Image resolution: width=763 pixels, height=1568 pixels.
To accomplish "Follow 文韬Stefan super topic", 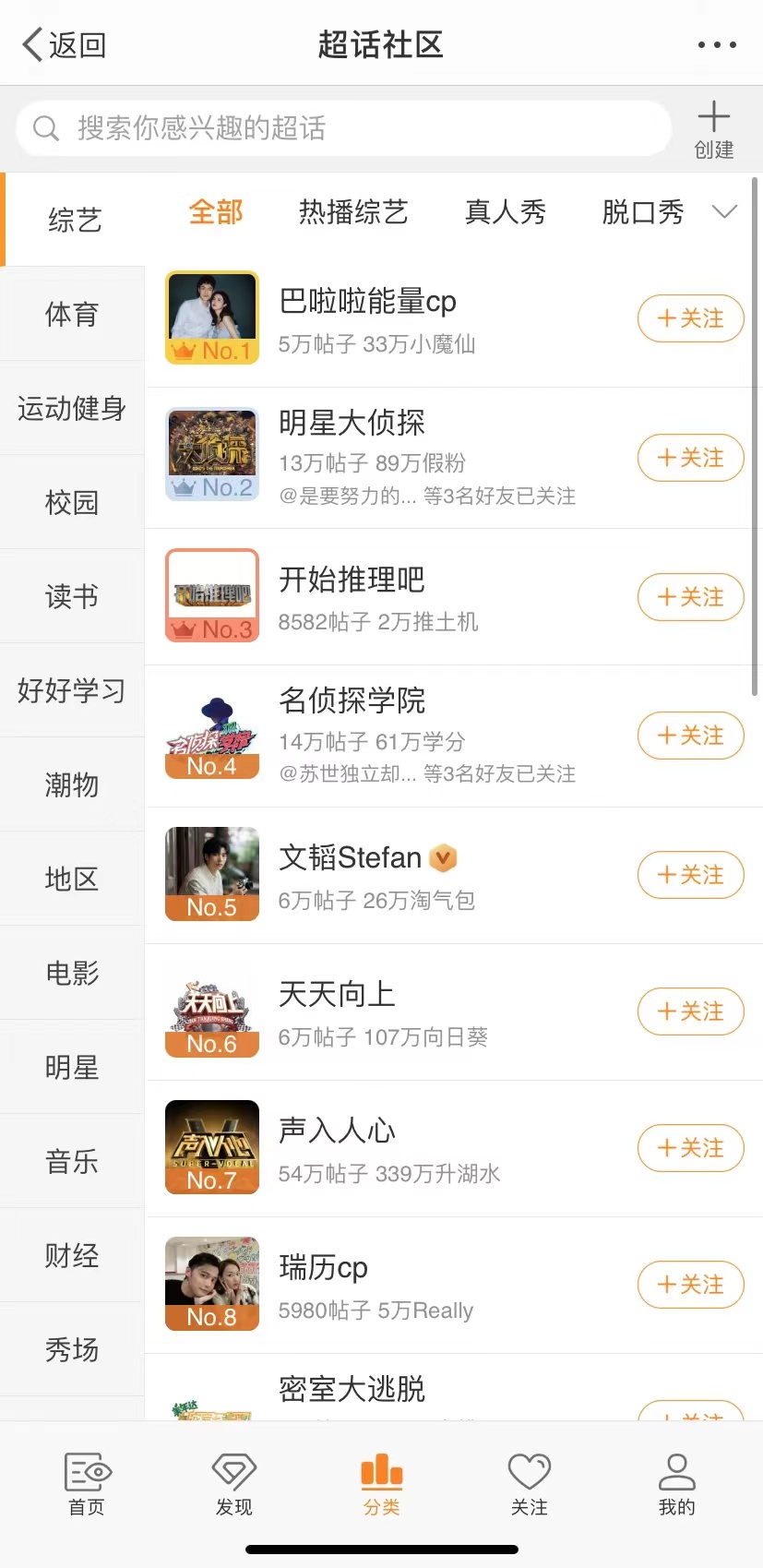I will 690,875.
